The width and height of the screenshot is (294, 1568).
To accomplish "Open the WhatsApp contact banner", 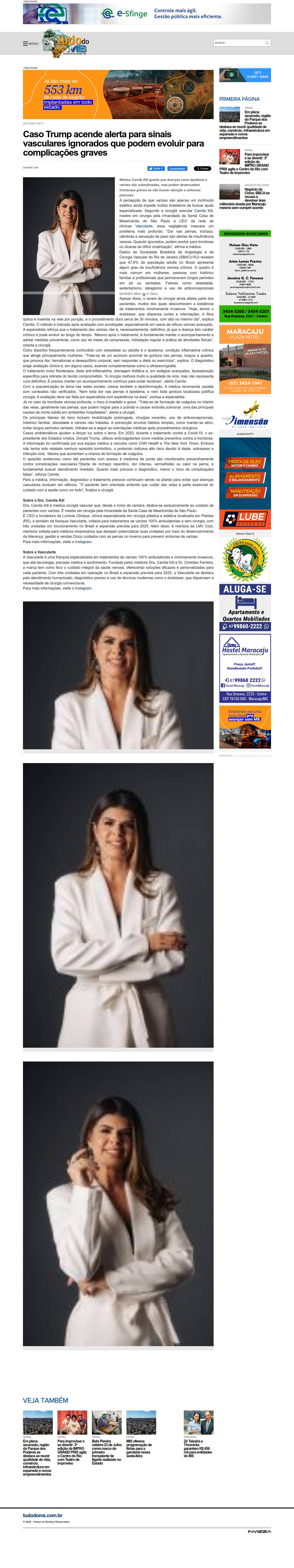I will pyautogui.click(x=245, y=75).
